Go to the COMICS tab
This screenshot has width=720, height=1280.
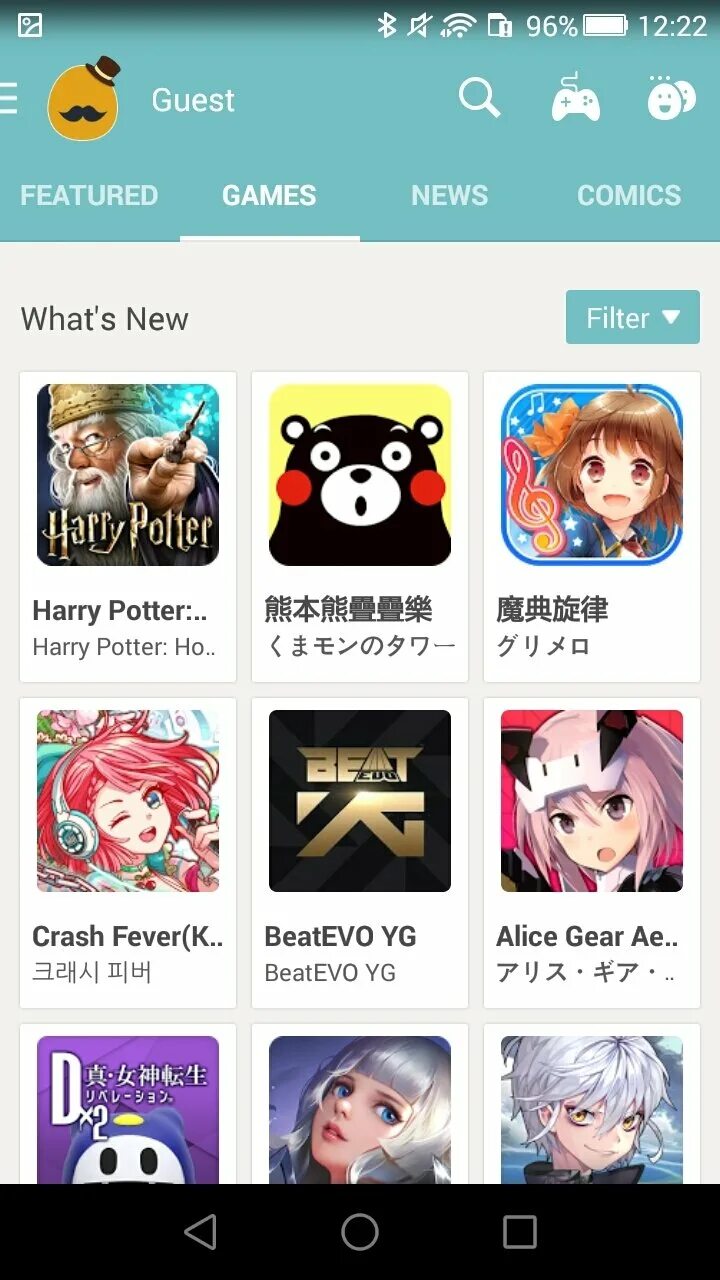point(629,195)
